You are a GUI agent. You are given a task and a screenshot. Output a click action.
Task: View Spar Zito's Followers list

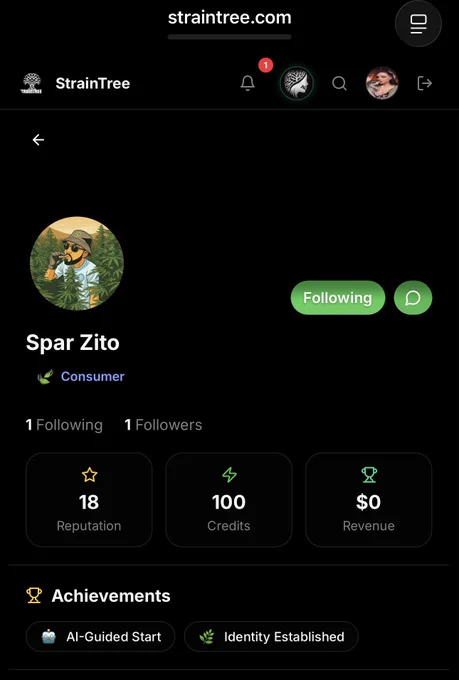pos(164,425)
